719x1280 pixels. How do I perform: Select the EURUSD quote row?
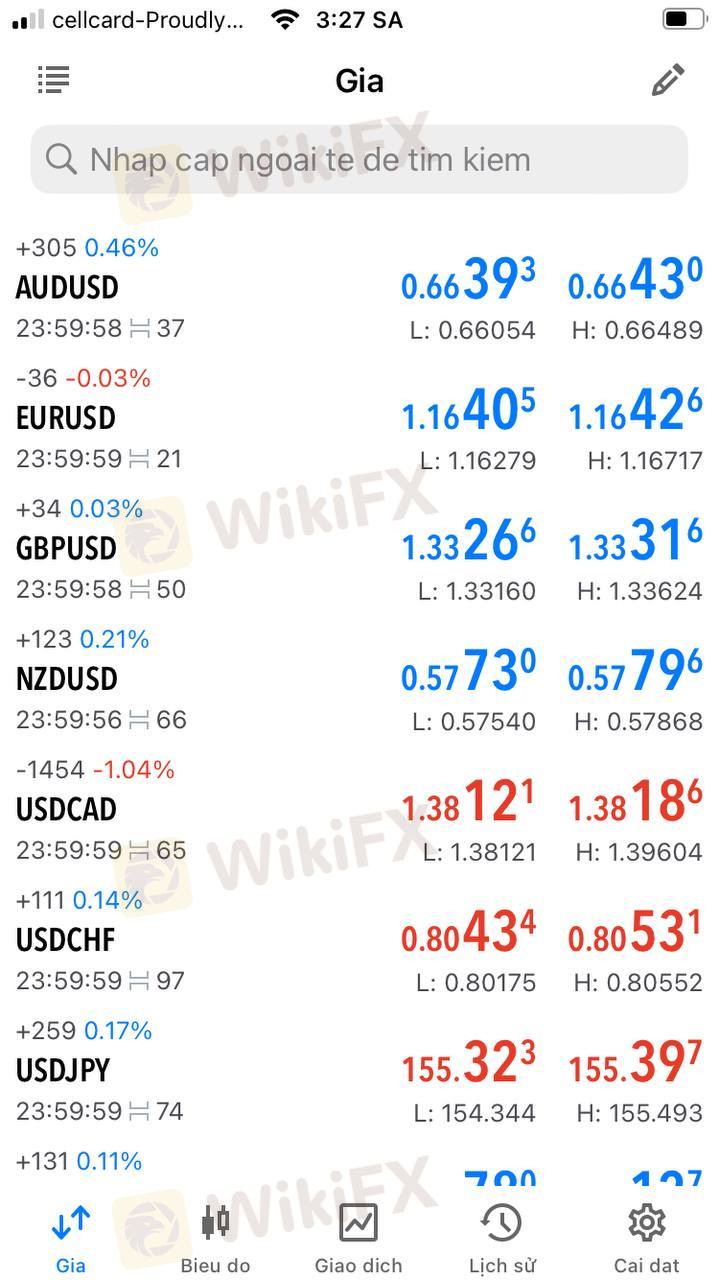tap(359, 419)
